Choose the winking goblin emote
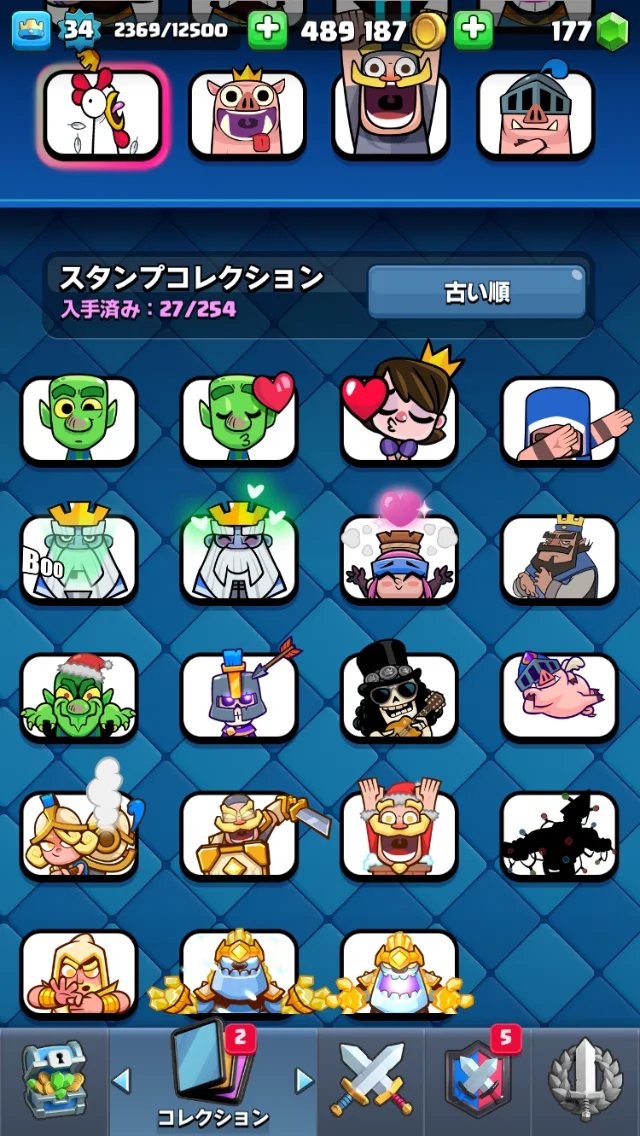 [79, 421]
